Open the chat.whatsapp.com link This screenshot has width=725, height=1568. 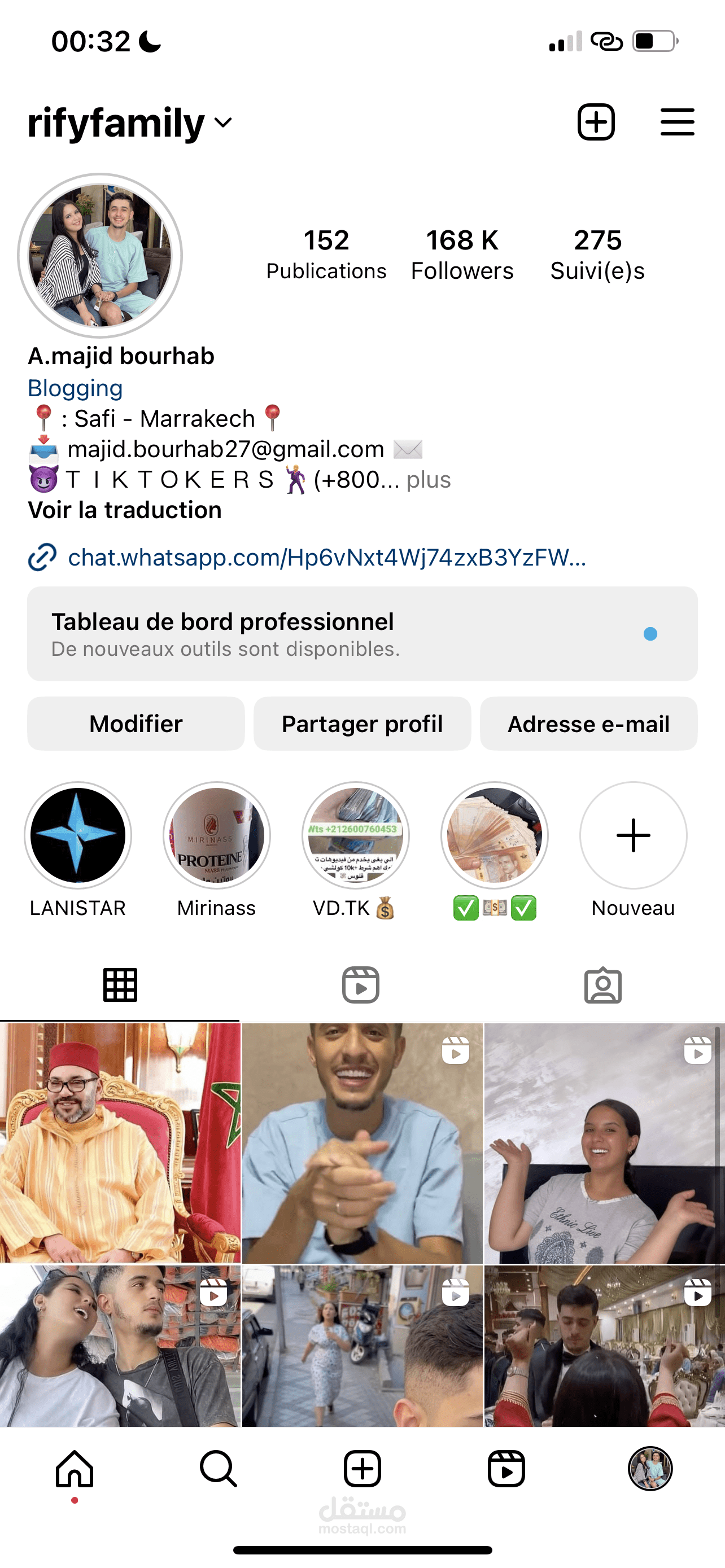[x=326, y=557]
